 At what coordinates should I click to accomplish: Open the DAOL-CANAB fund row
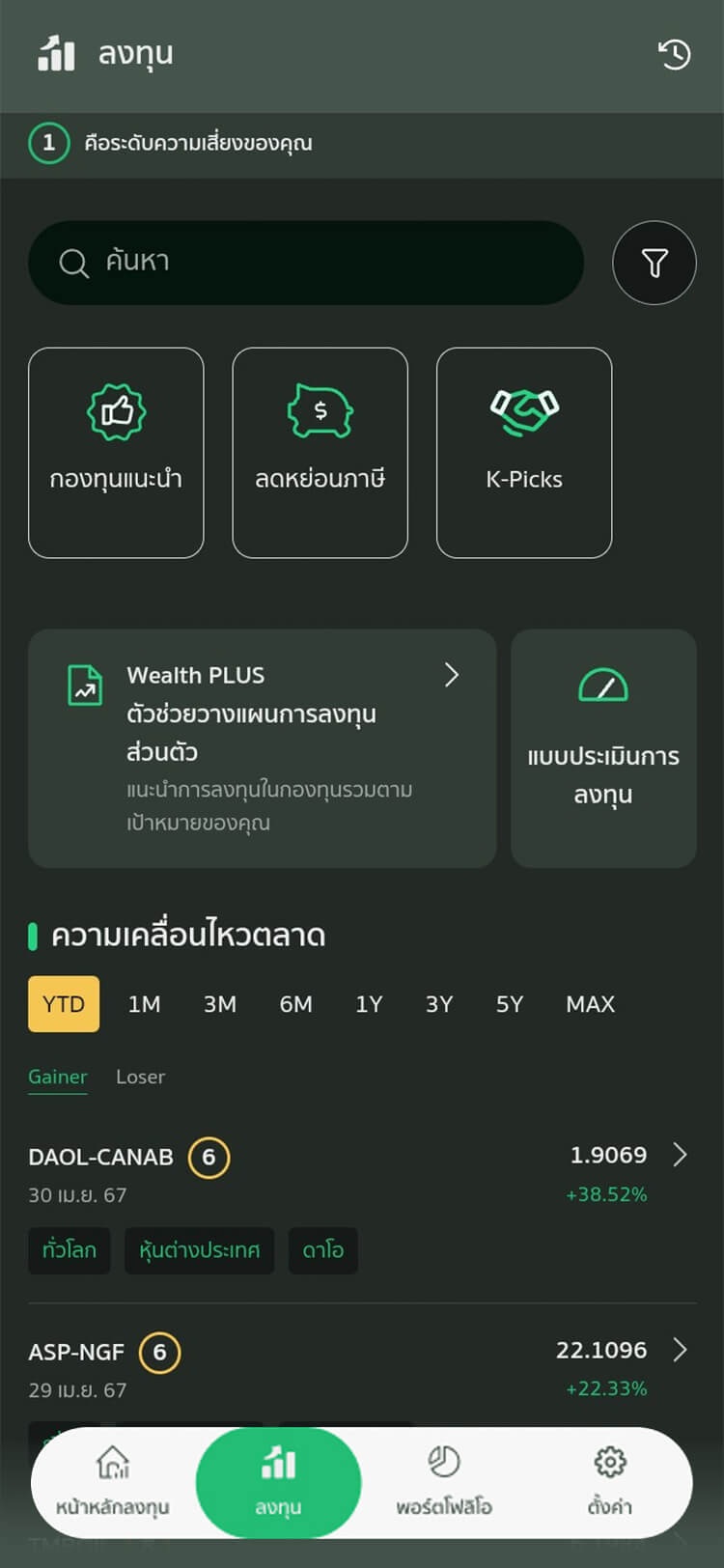(x=357, y=1173)
